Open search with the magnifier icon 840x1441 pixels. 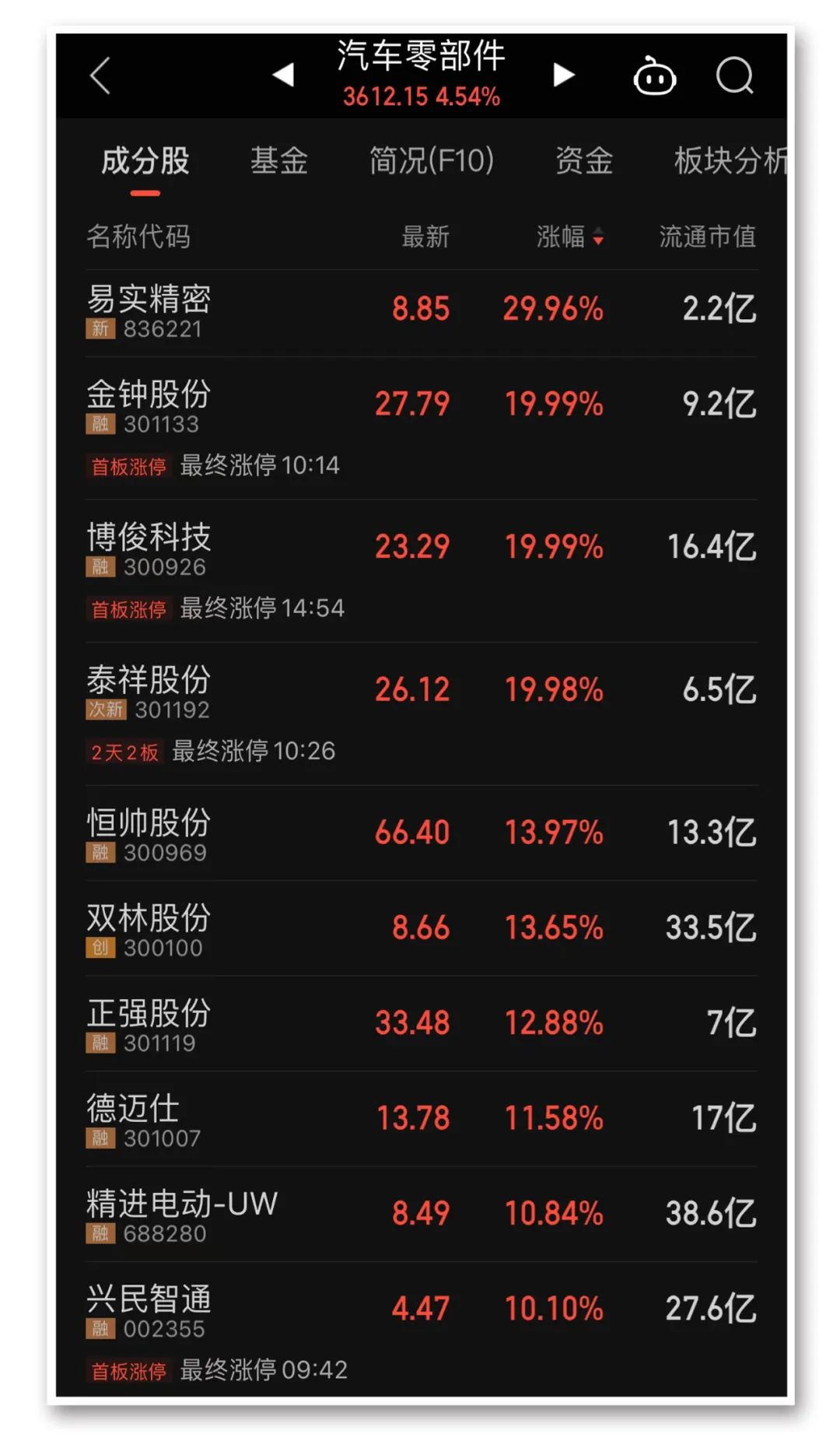734,75
